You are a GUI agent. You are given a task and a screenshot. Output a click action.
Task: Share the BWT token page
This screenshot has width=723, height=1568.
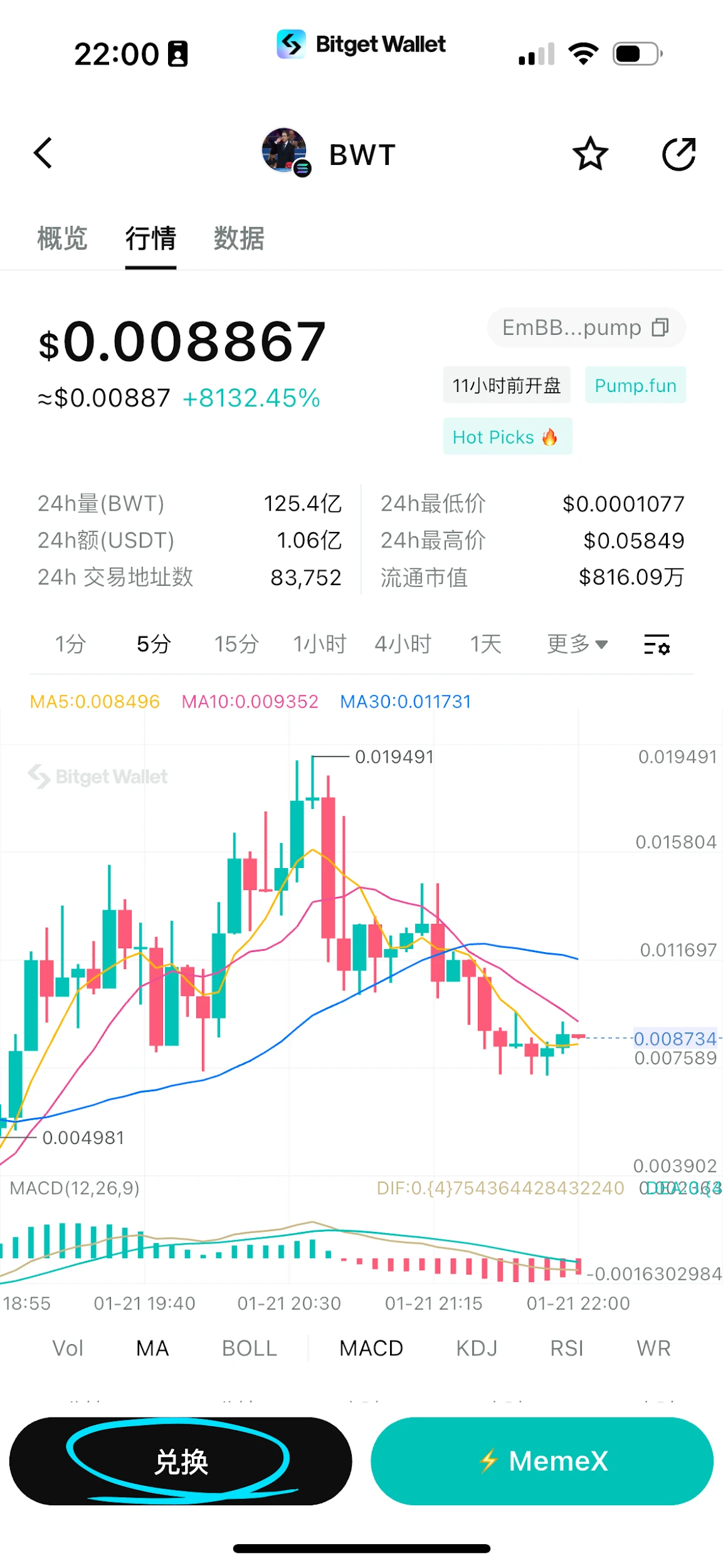click(679, 154)
